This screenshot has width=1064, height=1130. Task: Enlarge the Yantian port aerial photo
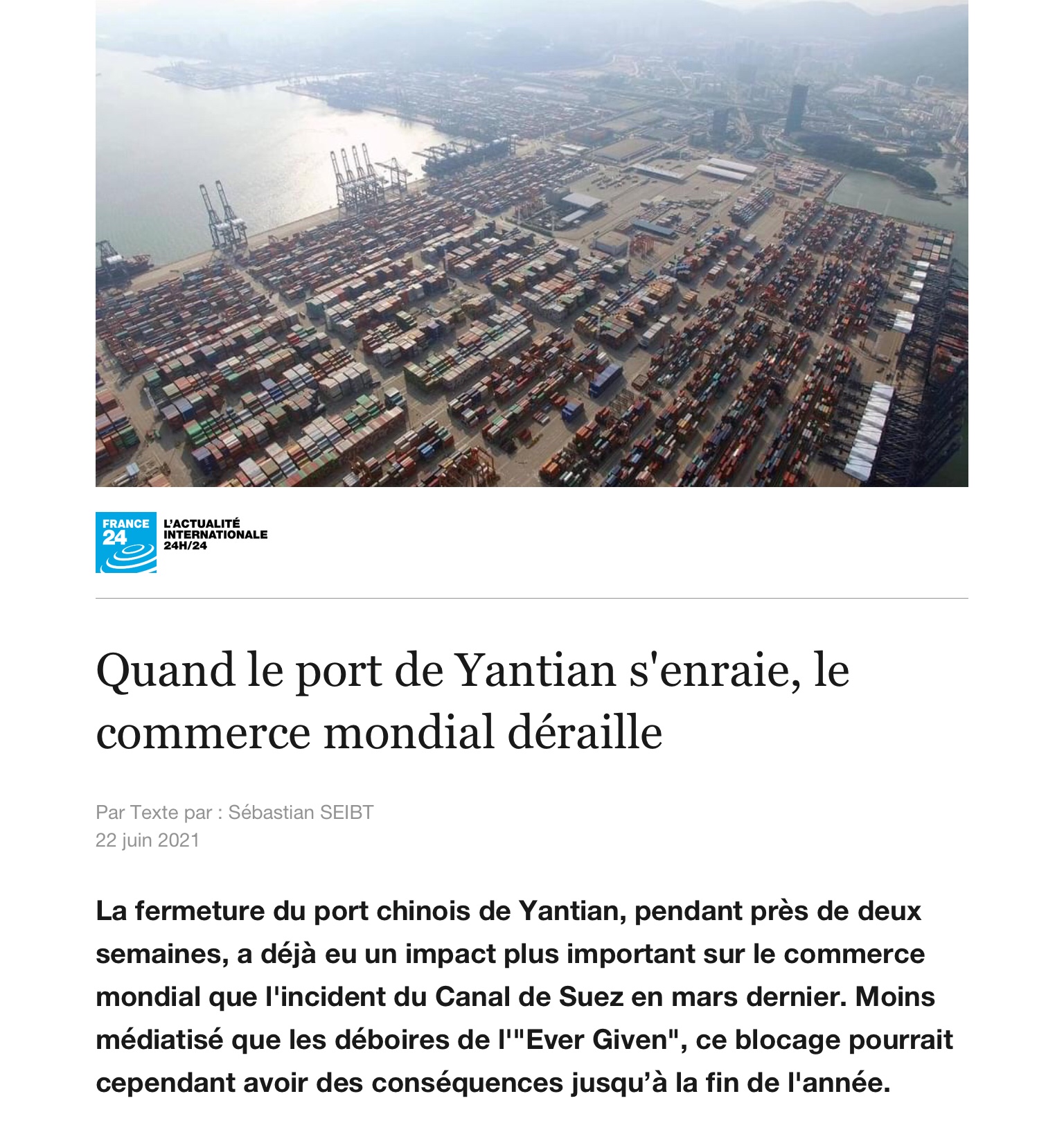click(531, 242)
